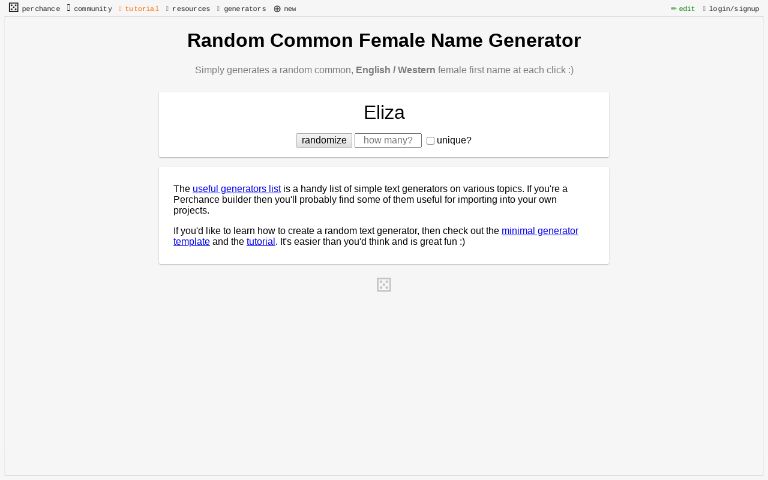
Task: Go to the community page
Action: coord(91,8)
